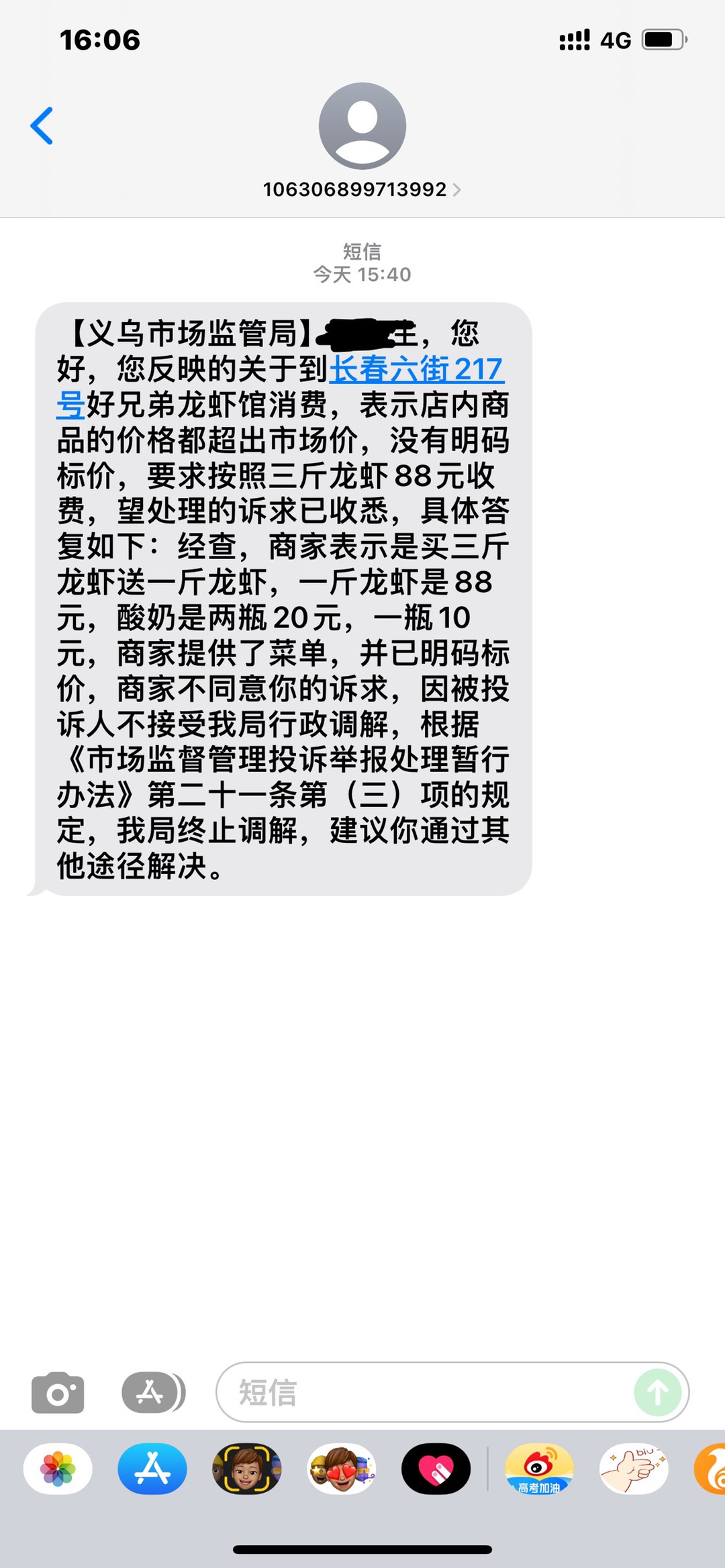Open the biu hand gesture sticker app

click(634, 1469)
